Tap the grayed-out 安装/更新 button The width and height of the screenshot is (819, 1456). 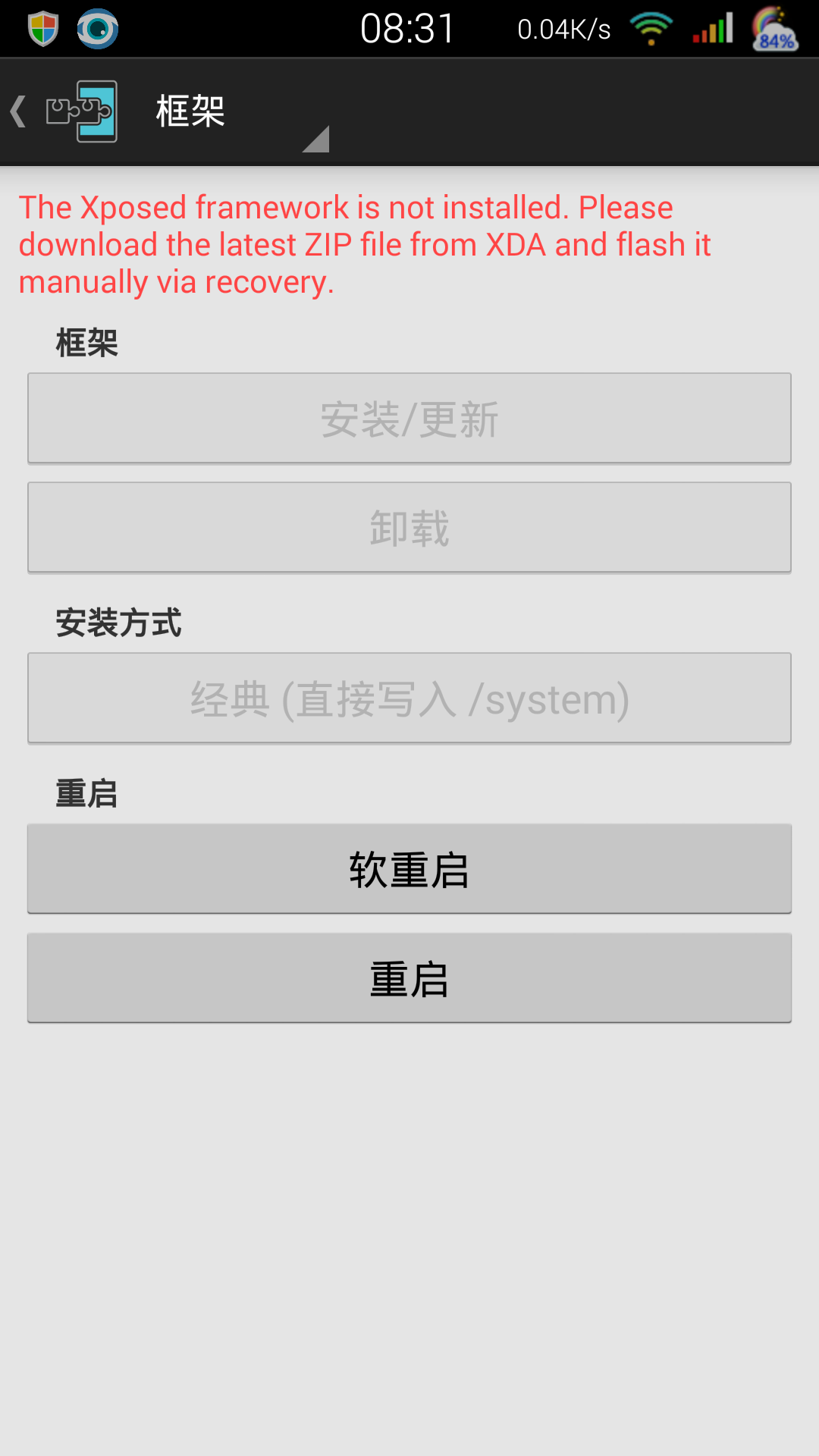coord(409,418)
